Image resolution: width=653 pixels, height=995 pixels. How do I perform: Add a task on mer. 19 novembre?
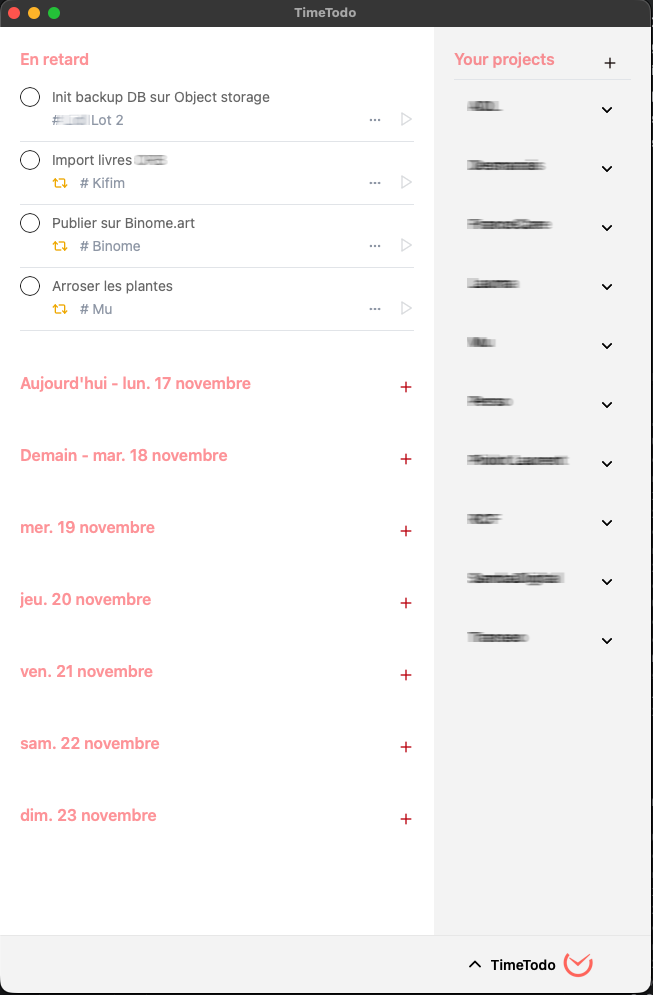(405, 531)
